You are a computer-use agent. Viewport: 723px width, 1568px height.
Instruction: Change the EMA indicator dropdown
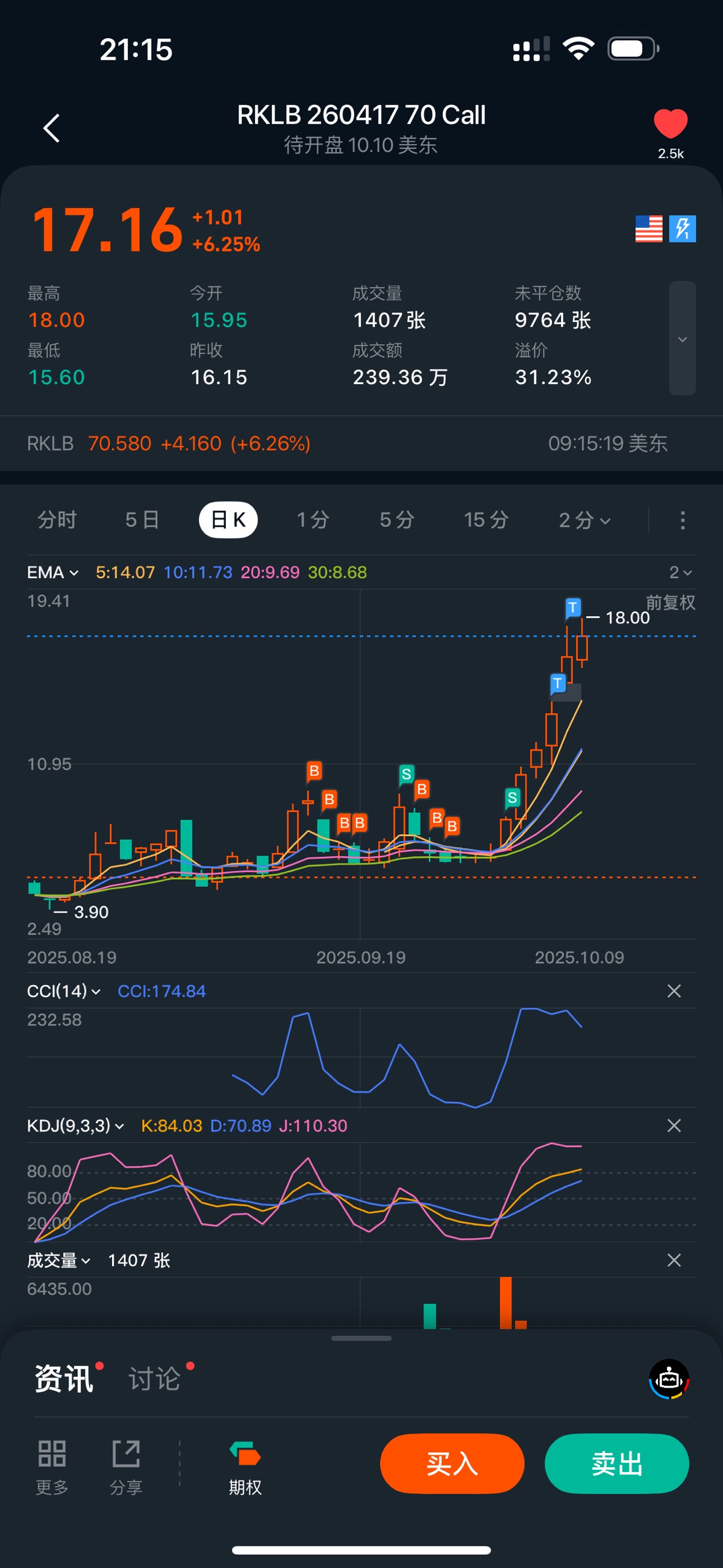[53, 572]
